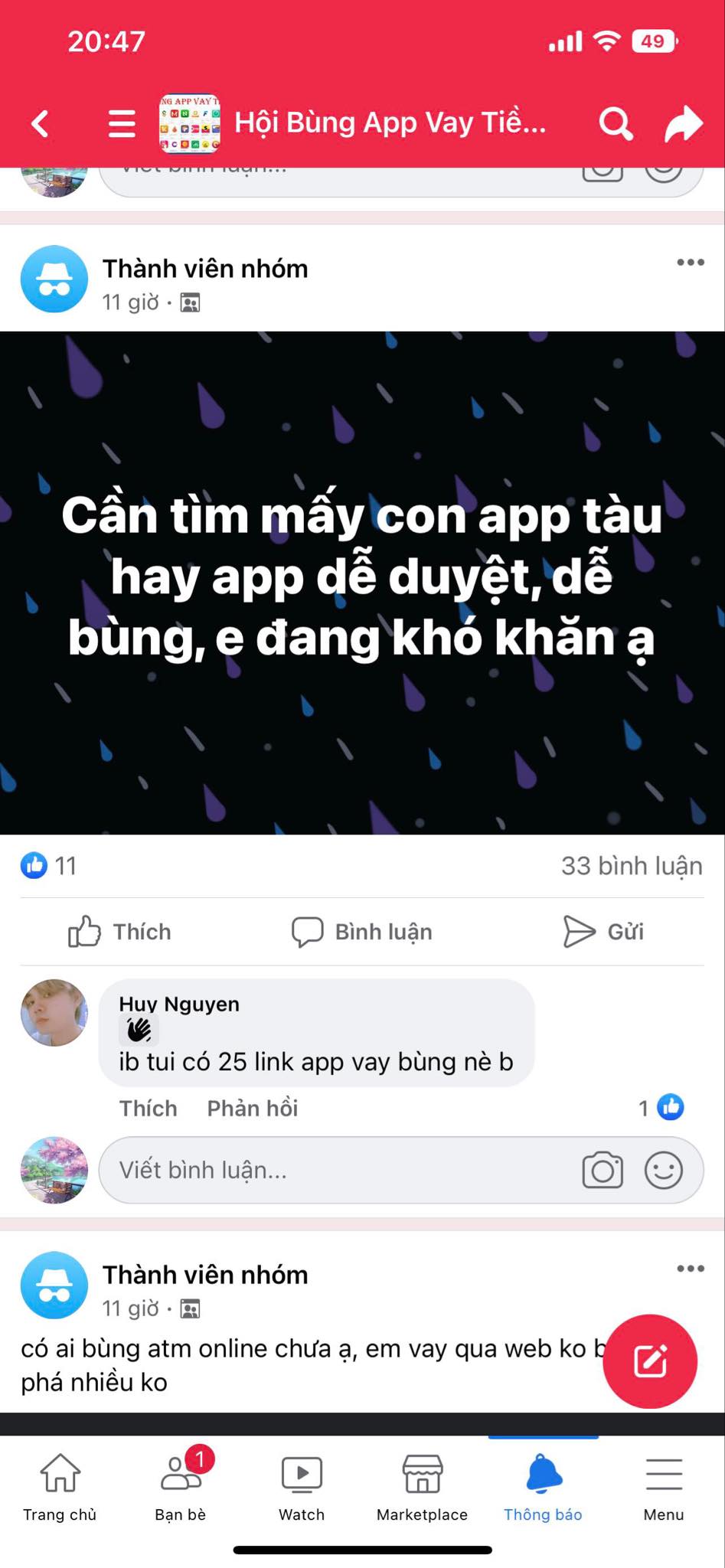This screenshot has width=725, height=1568.
Task: Open options for the app tàu post
Action: [x=690, y=263]
